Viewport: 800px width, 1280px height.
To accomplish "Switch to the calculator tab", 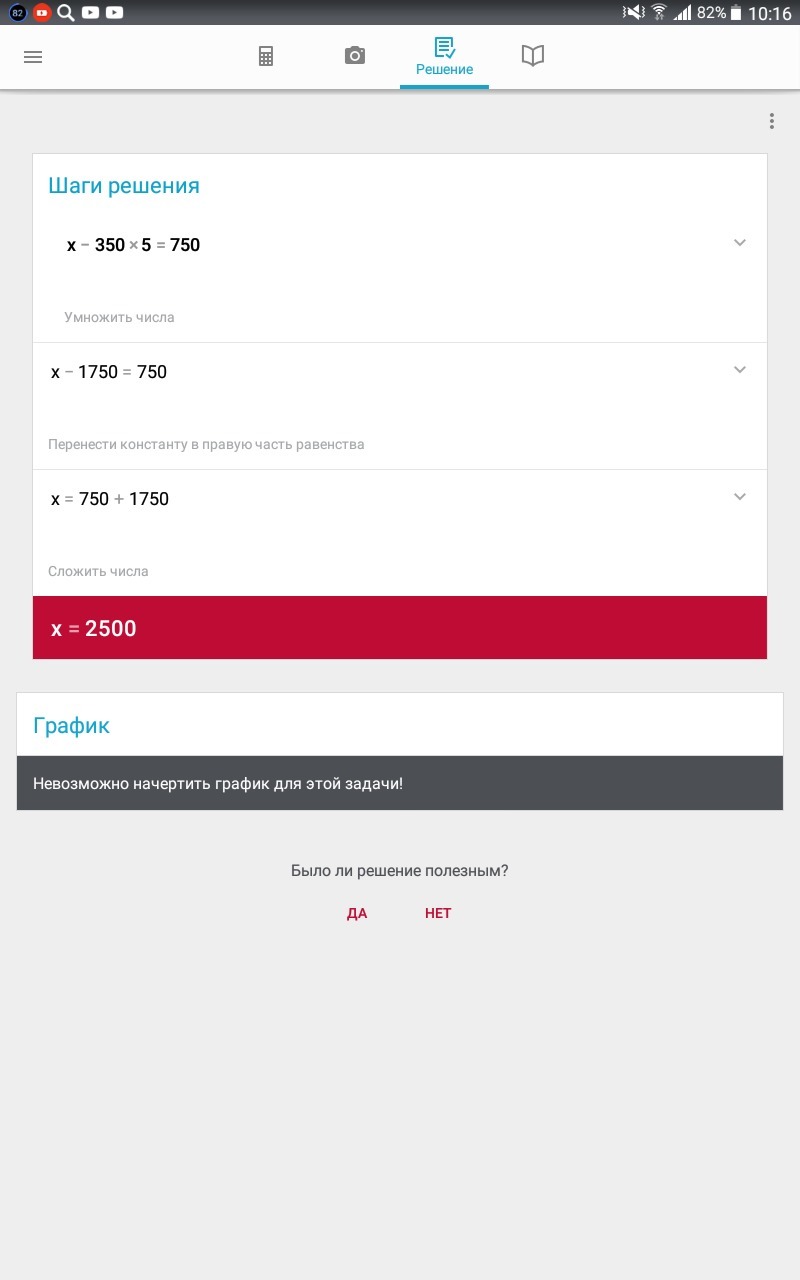I will [266, 56].
